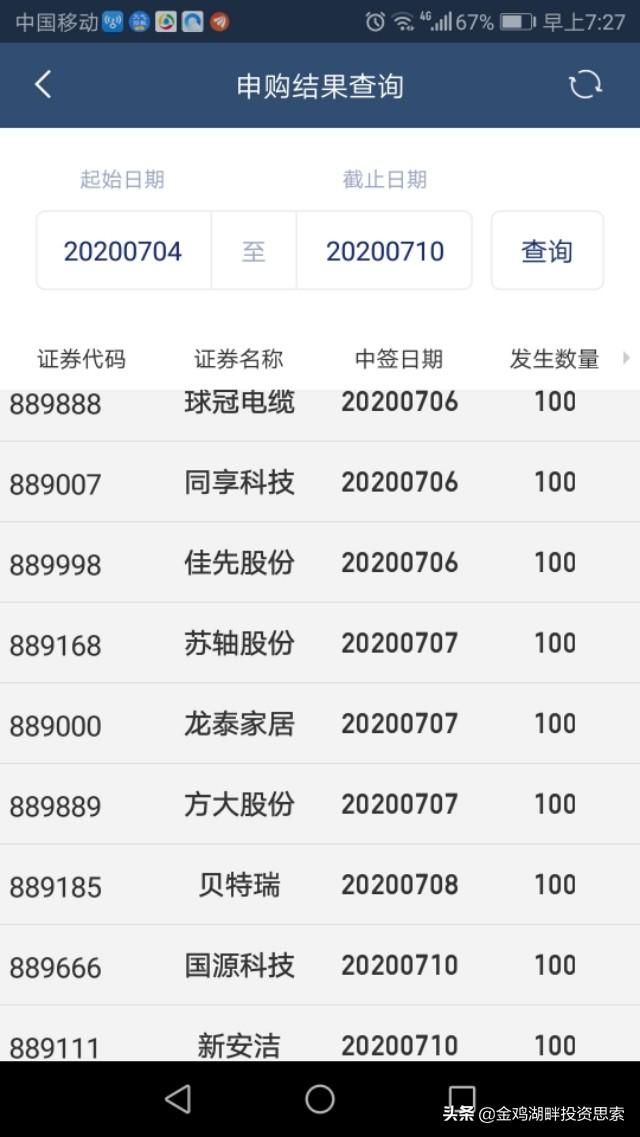Tap the system home button
This screenshot has height=1137, width=640.
320,1099
